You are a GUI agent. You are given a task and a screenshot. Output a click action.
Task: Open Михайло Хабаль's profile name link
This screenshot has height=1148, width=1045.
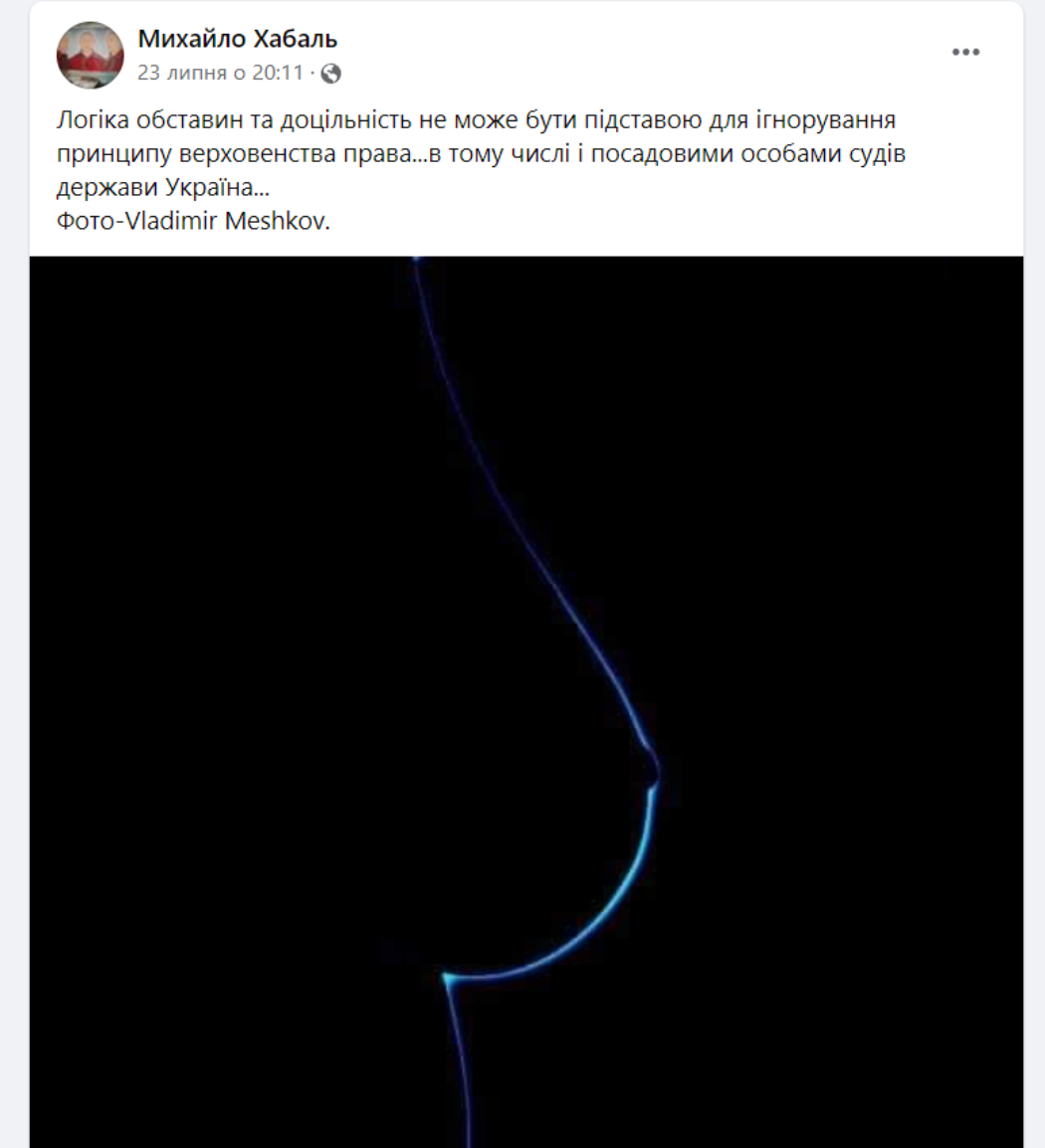point(237,39)
